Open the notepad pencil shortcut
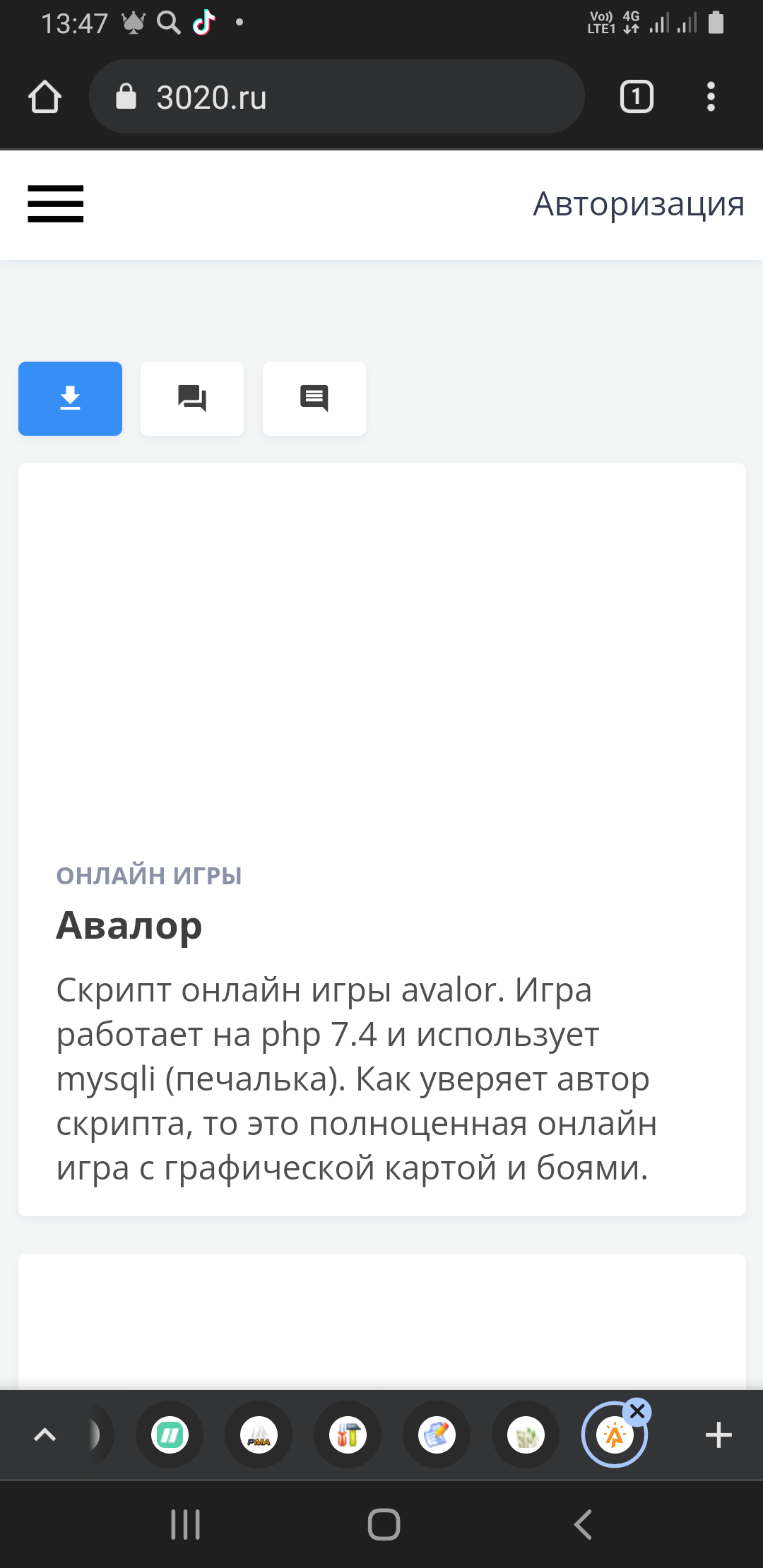This screenshot has height=1568, width=763. pos(437,1435)
